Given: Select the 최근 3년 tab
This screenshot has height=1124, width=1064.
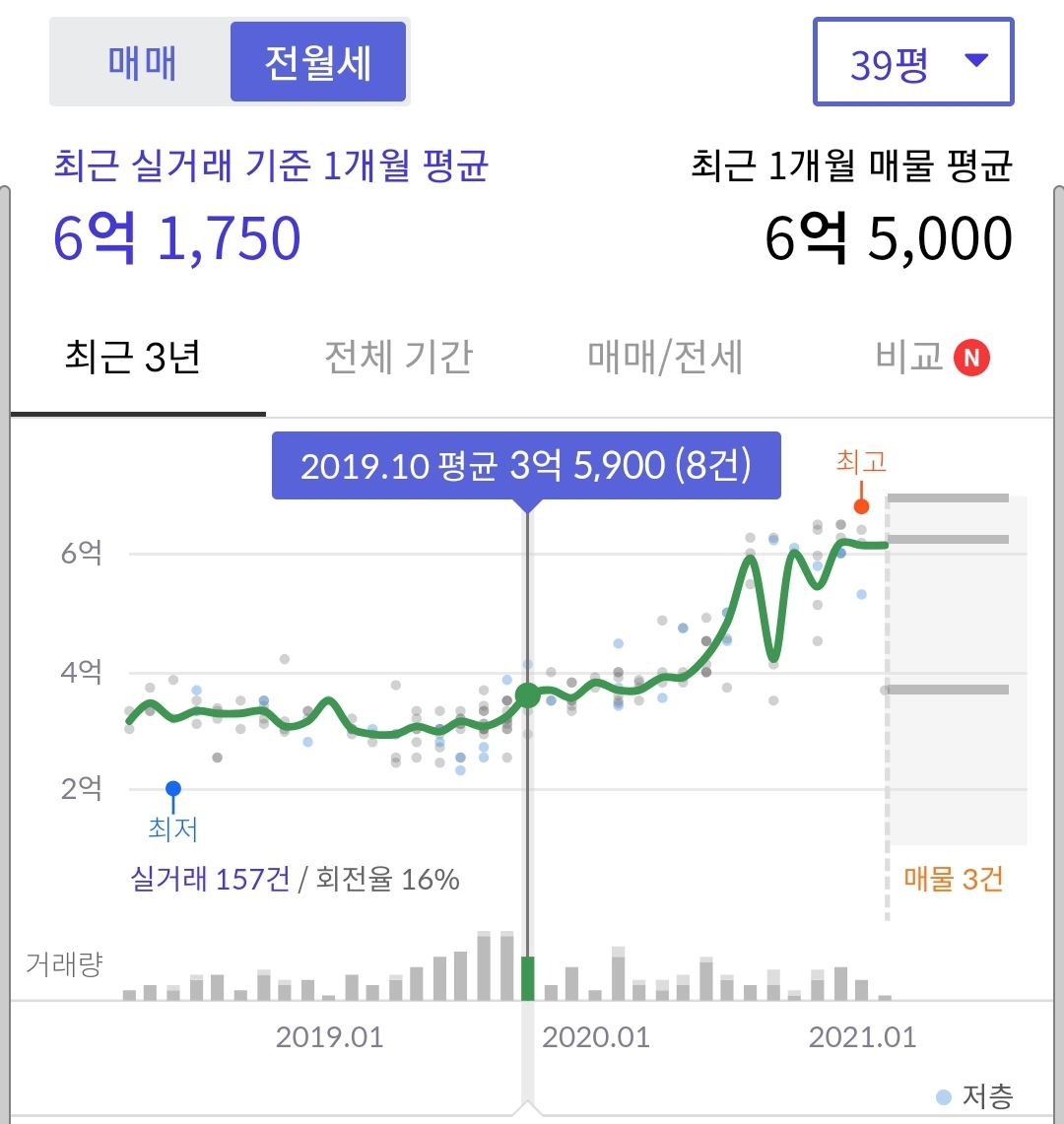Looking at the screenshot, I should coord(133,358).
